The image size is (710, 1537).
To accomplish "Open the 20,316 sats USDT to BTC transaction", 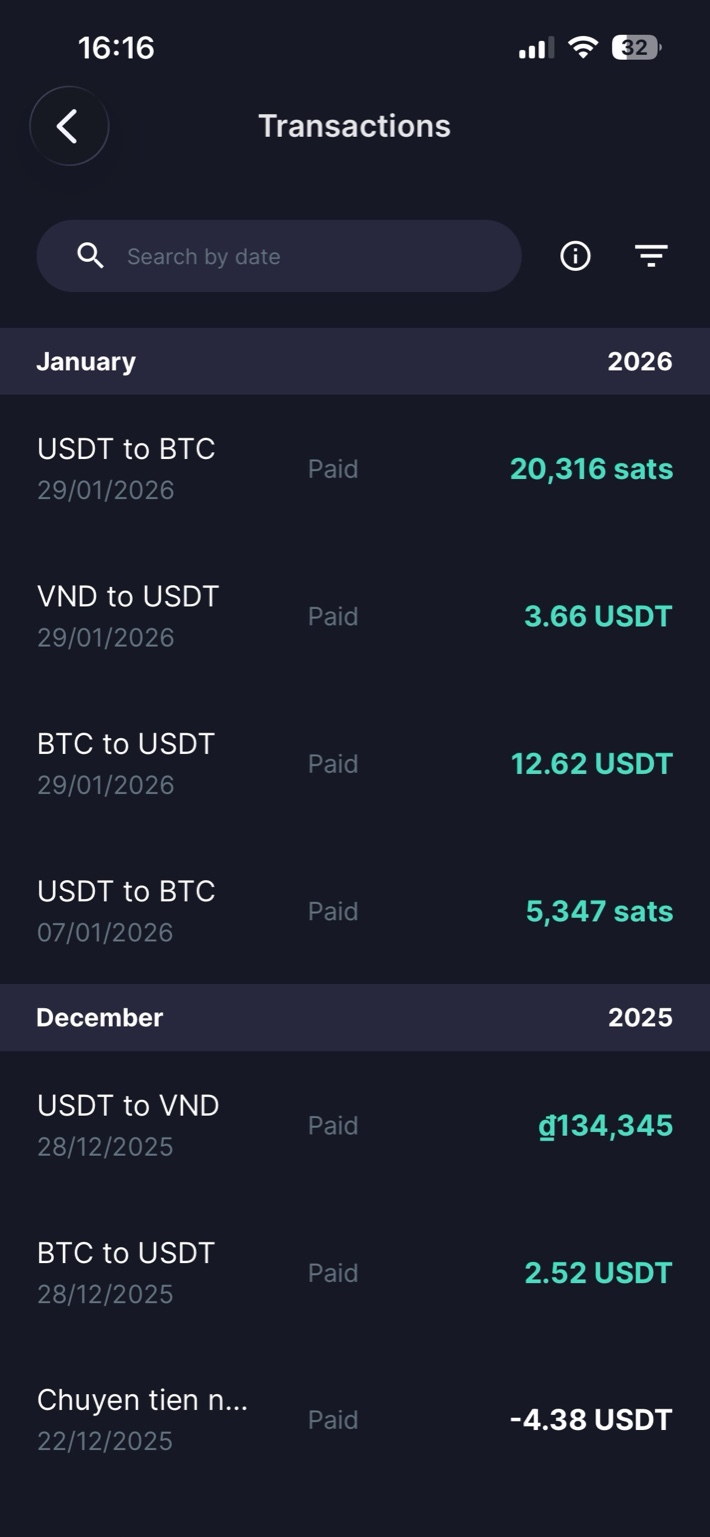I will coord(355,469).
